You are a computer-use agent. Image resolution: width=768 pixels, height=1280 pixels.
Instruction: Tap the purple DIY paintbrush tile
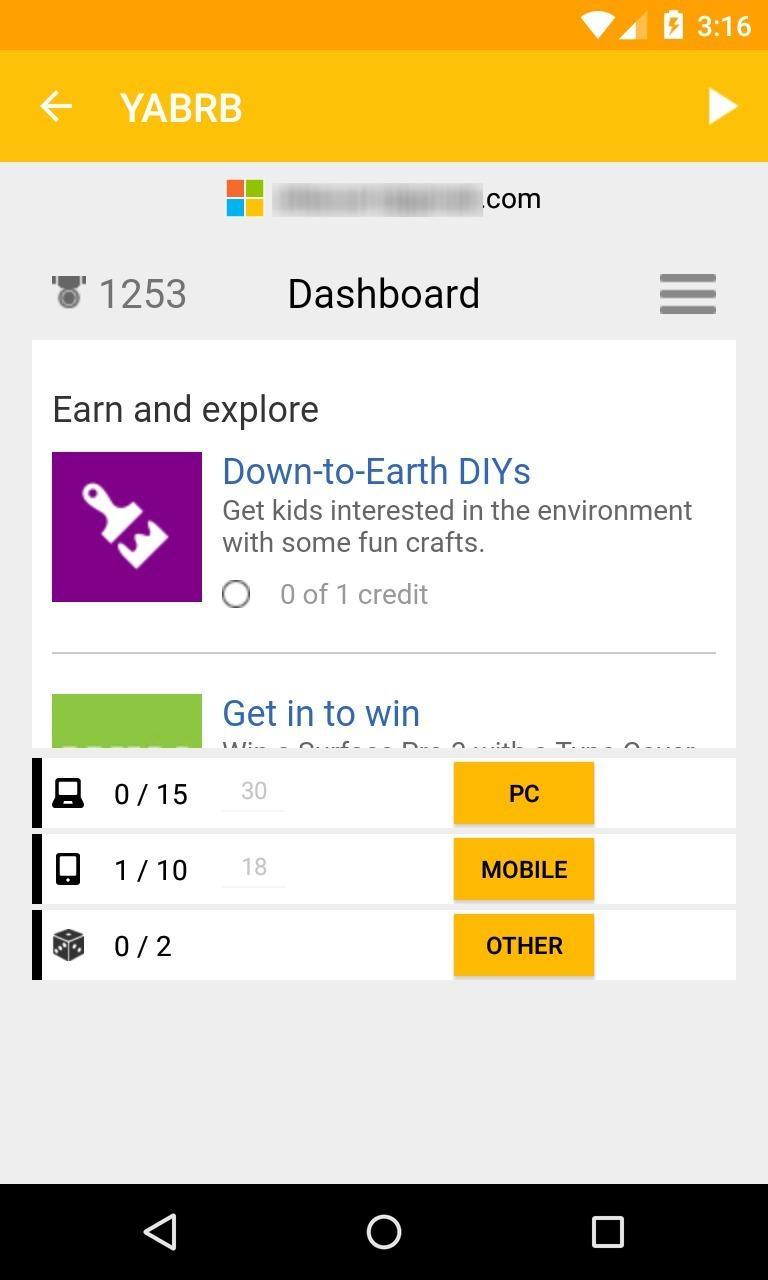(127, 527)
